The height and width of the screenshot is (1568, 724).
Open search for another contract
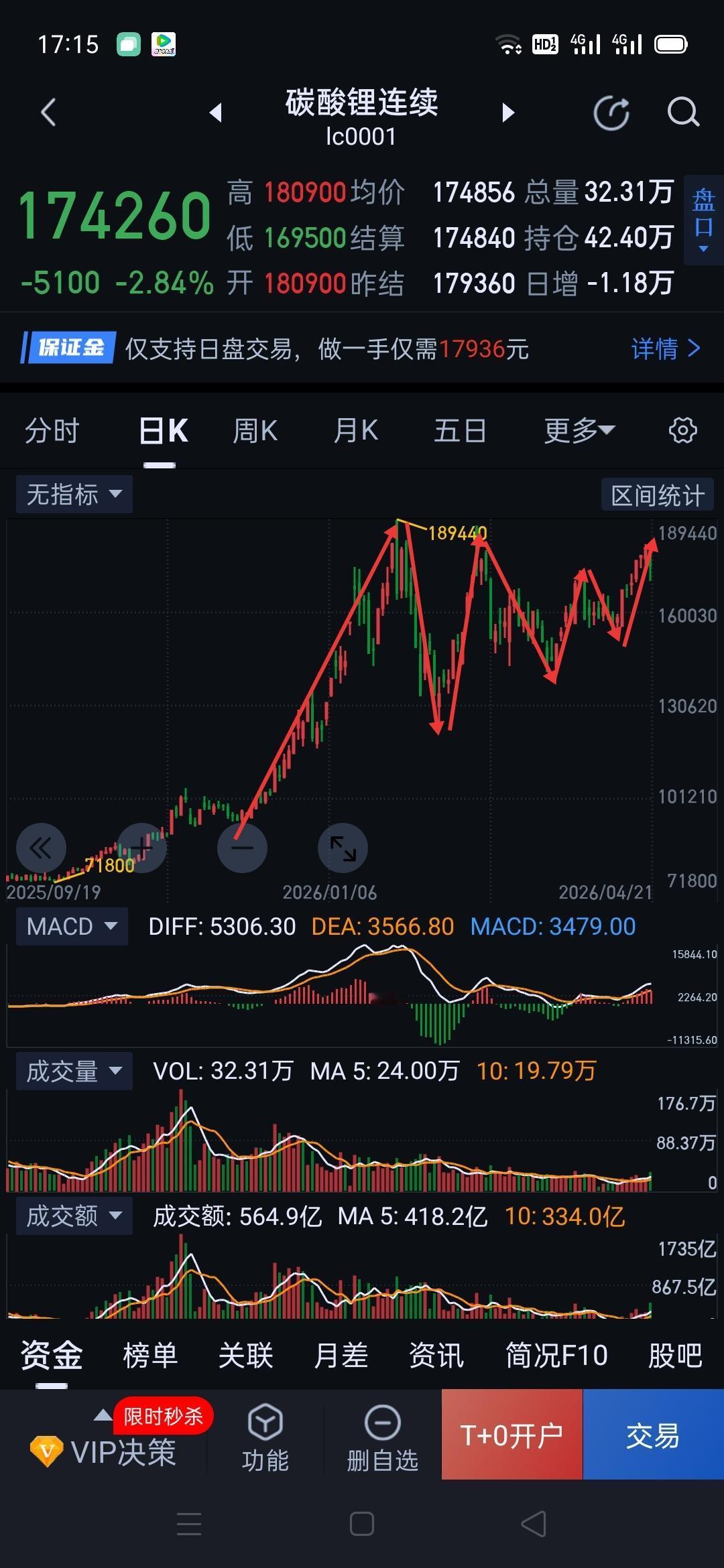(682, 111)
